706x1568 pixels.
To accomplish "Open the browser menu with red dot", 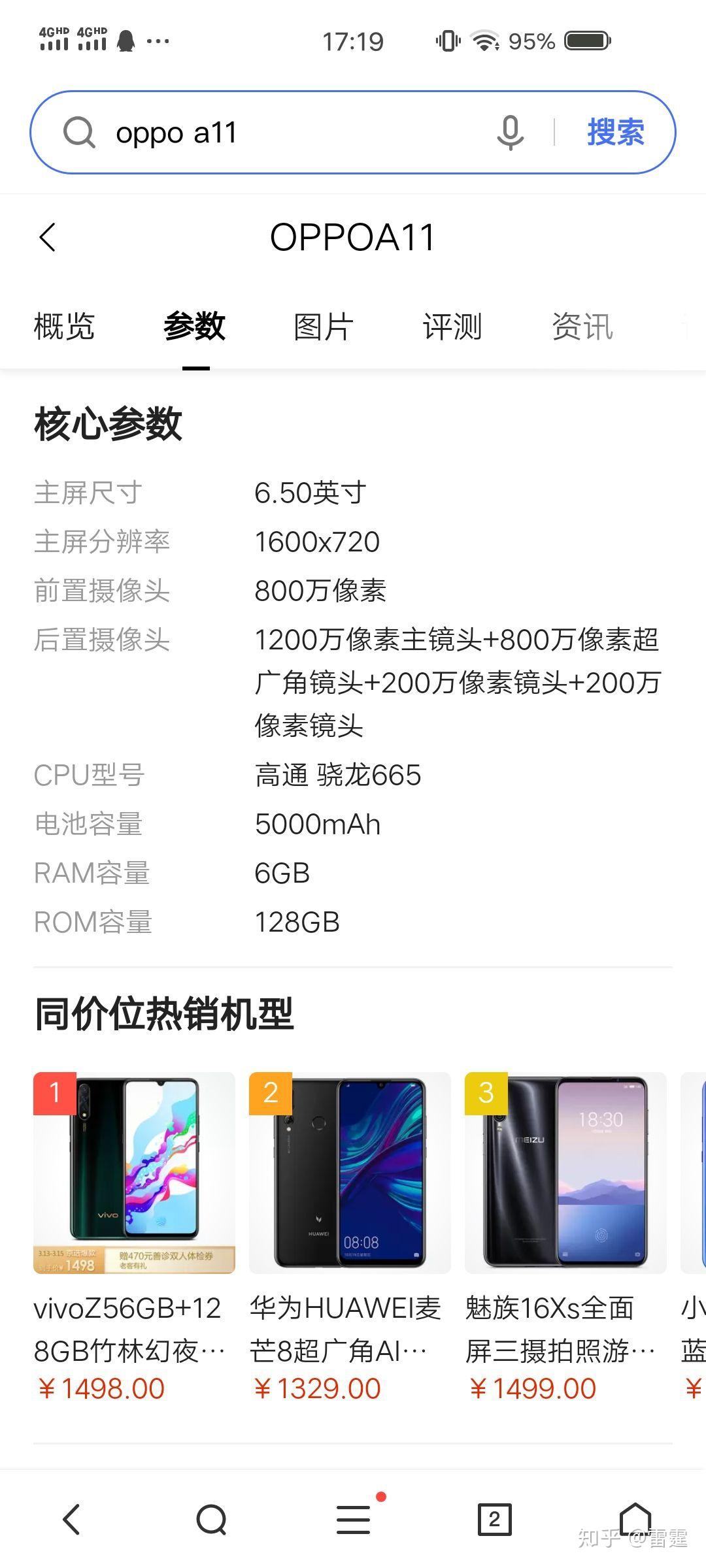I will click(354, 1520).
